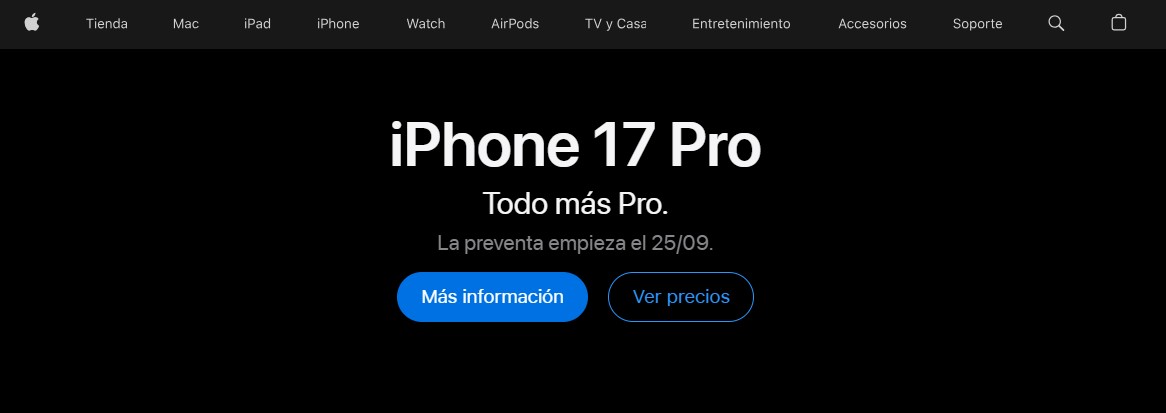Open the shopping bag icon
1166x413 pixels.
(x=1119, y=23)
